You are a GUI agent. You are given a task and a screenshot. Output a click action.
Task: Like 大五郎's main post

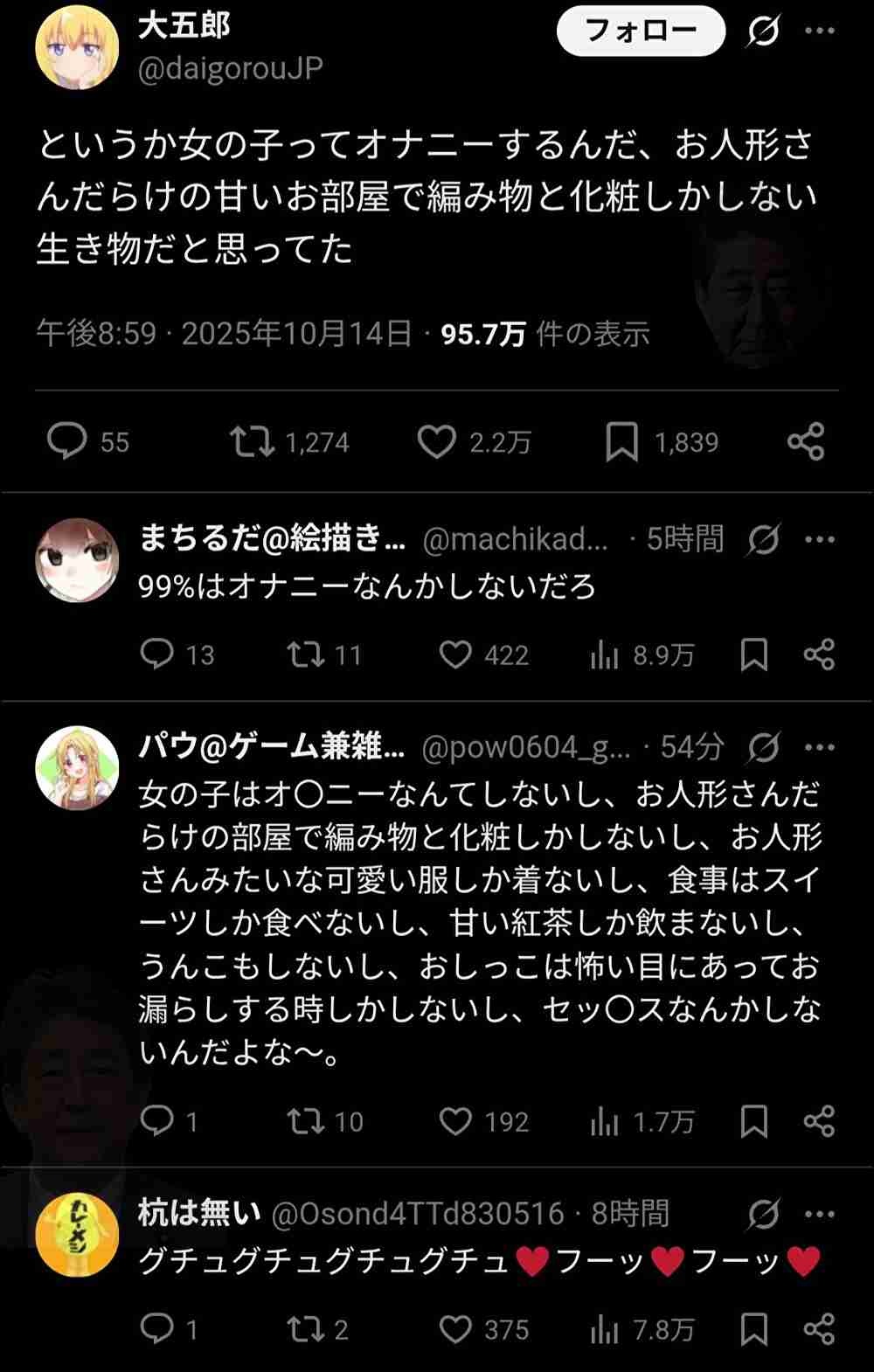pos(436,442)
